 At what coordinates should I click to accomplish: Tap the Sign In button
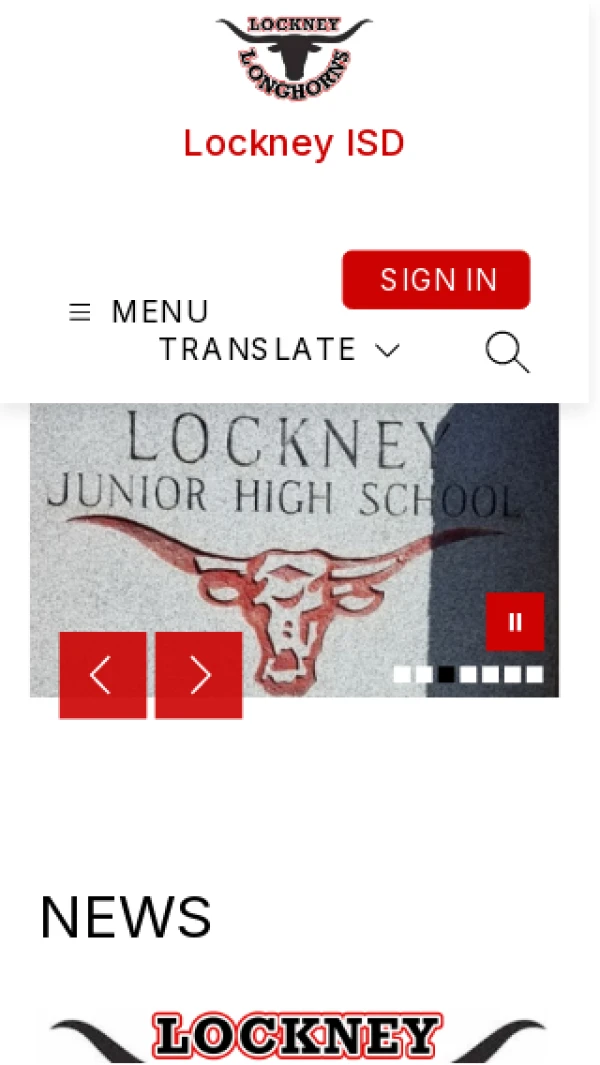pos(436,280)
